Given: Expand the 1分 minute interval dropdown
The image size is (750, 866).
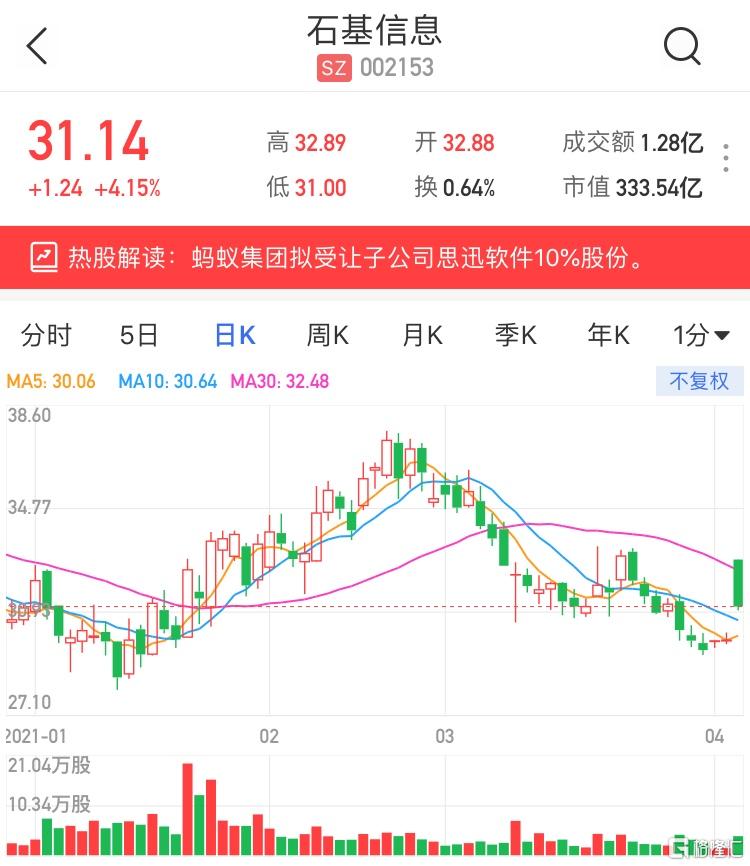Looking at the screenshot, I should click(700, 336).
